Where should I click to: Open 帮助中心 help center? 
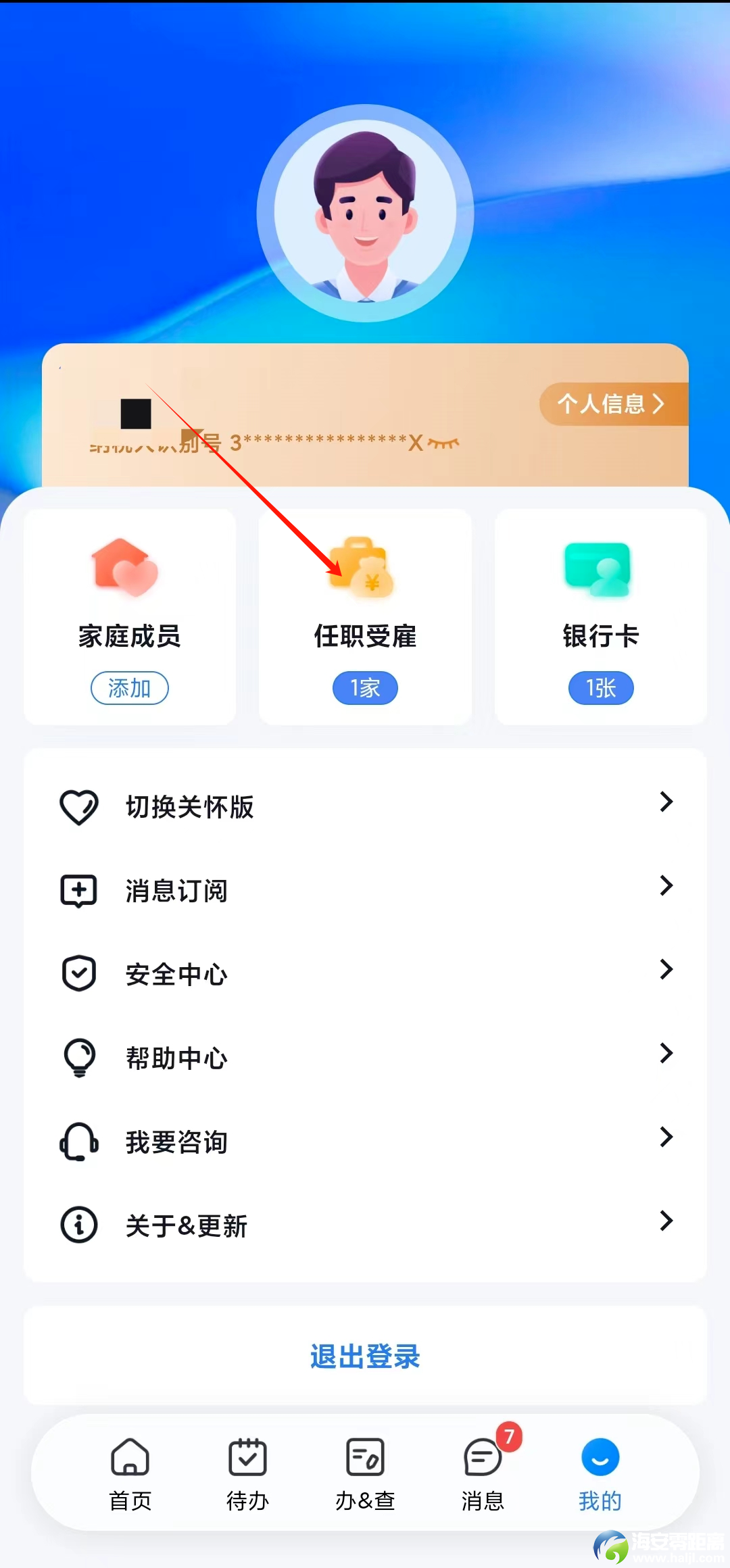pyautogui.click(x=365, y=1058)
